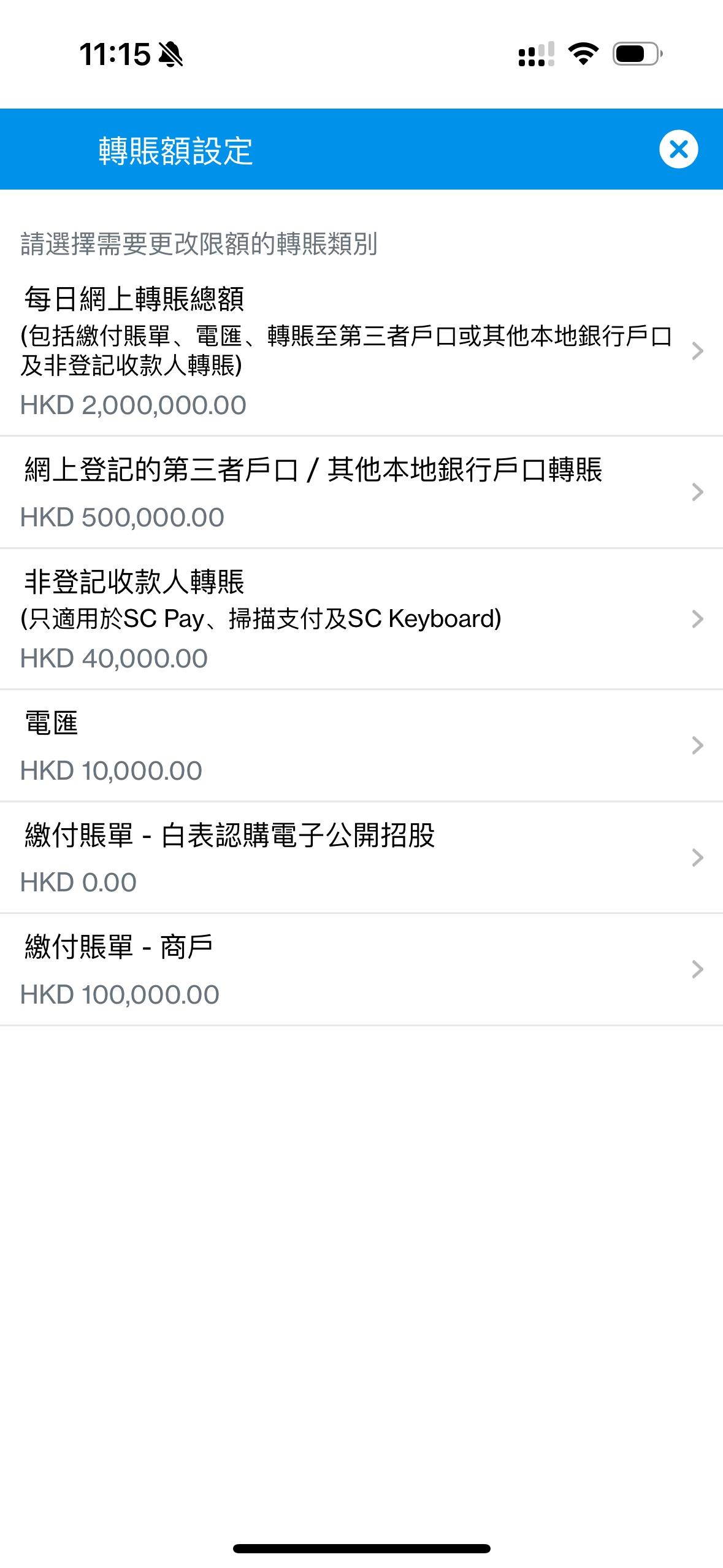723x1568 pixels.
Task: Tap the muted notifications bell icon
Action: [x=171, y=55]
